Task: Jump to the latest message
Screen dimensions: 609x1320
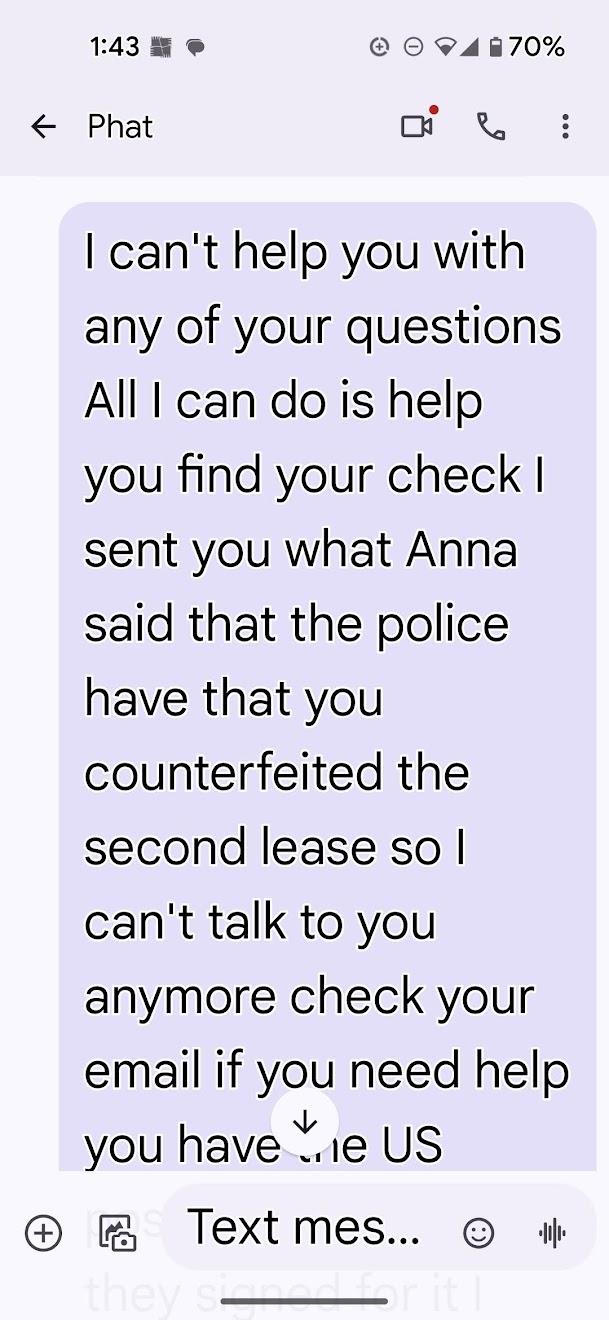Action: point(305,1124)
